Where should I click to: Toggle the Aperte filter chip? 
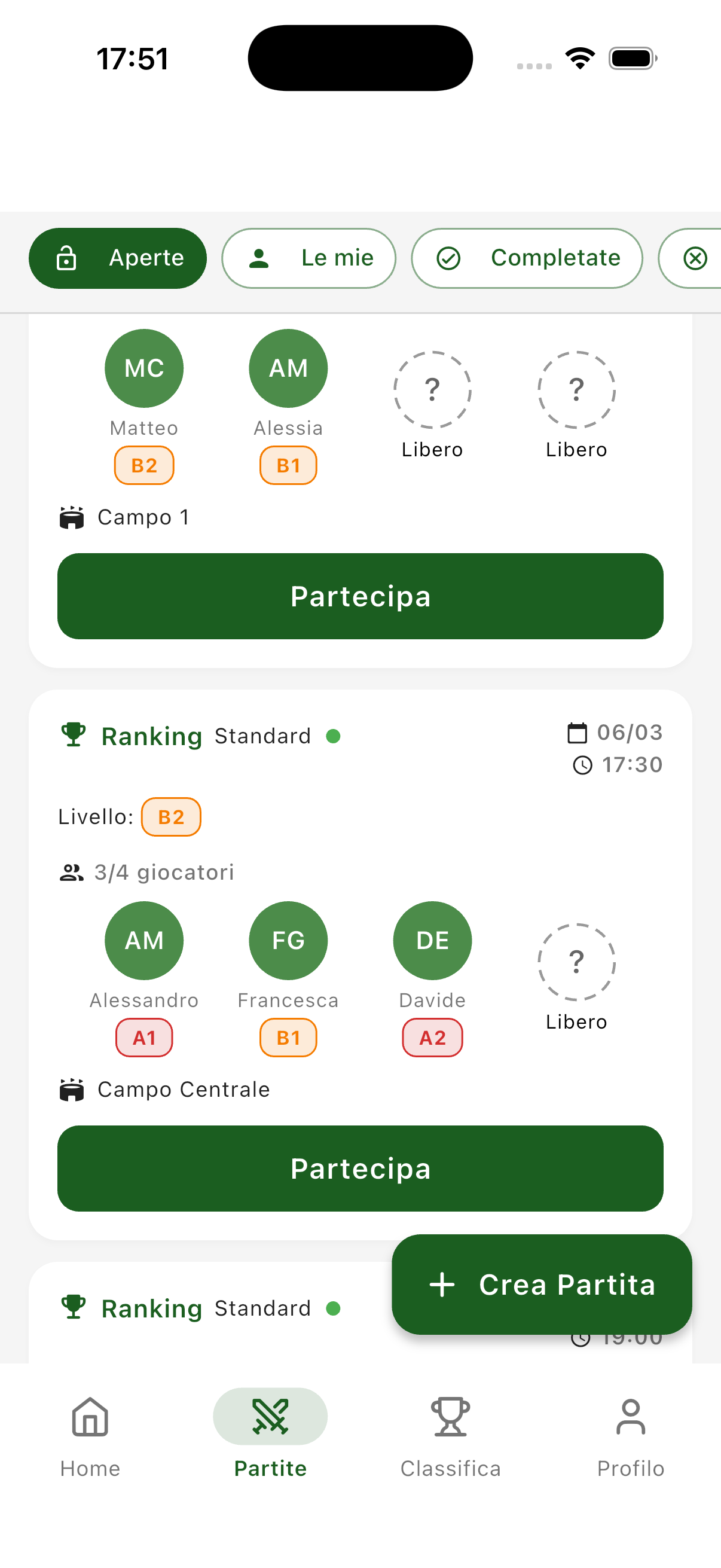click(x=117, y=258)
